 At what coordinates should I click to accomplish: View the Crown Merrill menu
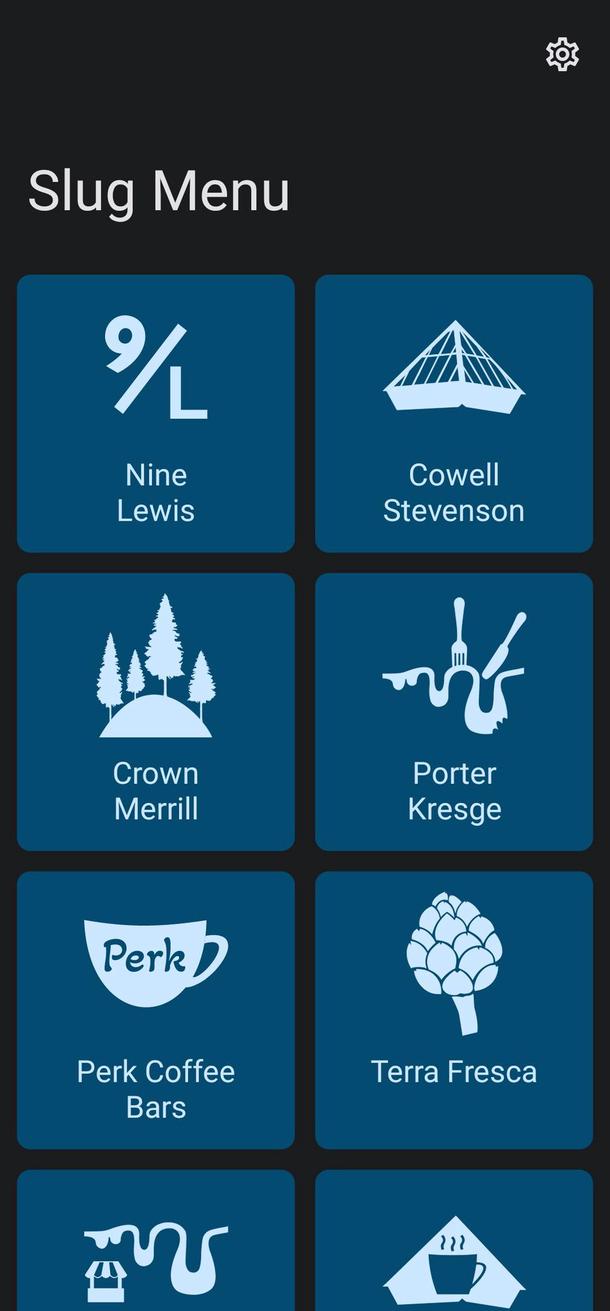[156, 711]
